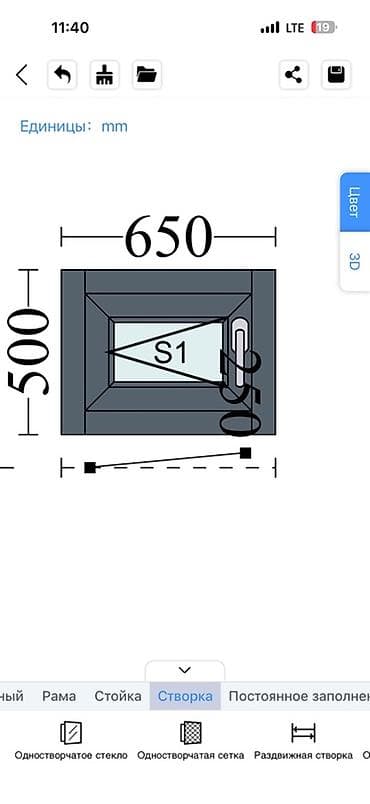Switch to 3D view
The height and width of the screenshot is (804, 370).
pos(354,262)
